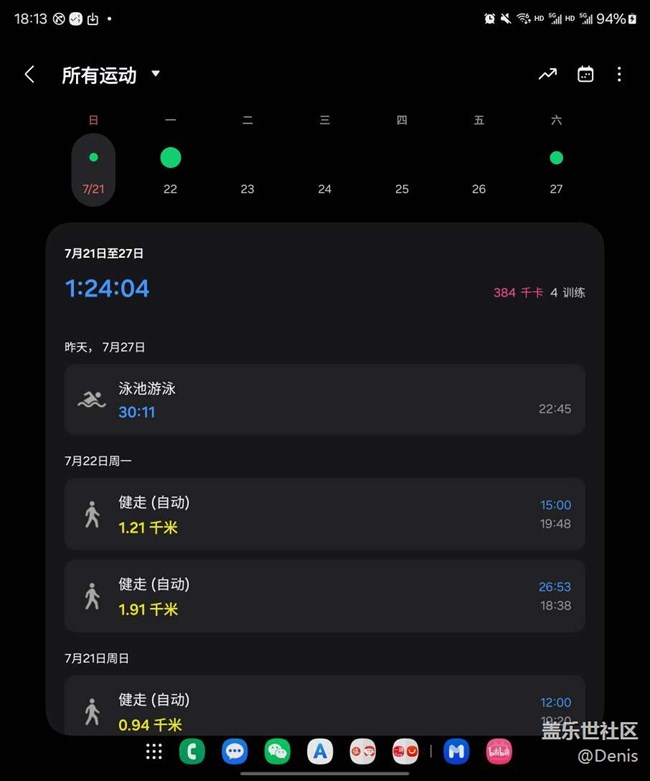Open the app drawer grid icon
The image size is (650, 781).
pyautogui.click(x=154, y=751)
